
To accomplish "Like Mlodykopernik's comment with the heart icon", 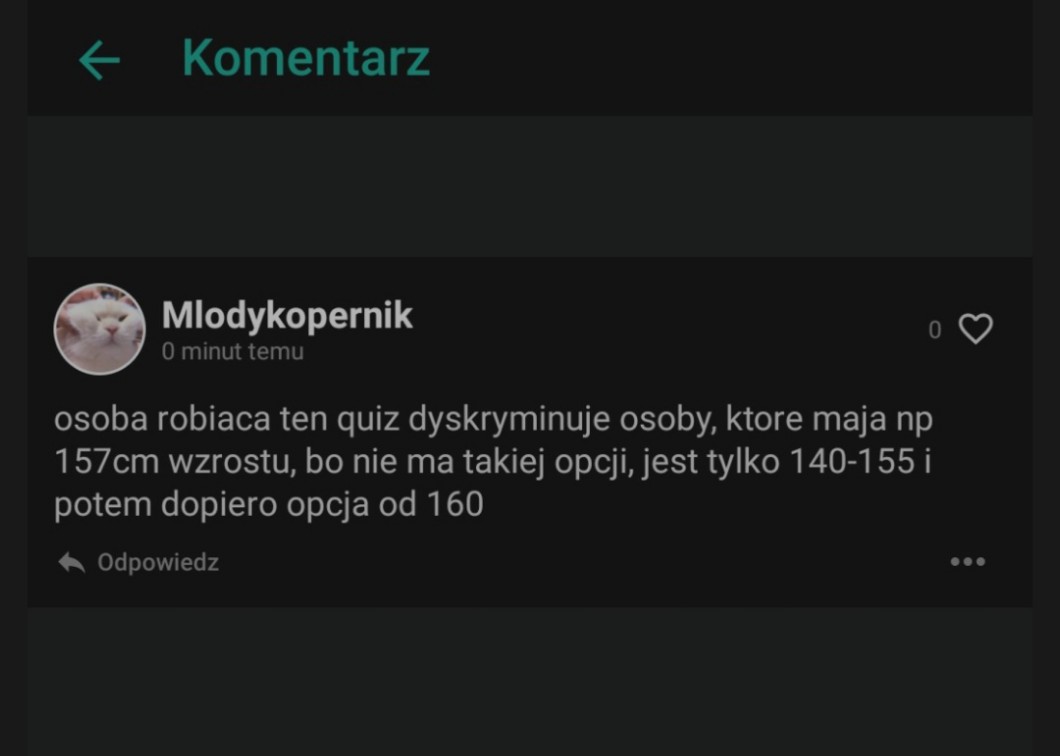I will pos(975,329).
